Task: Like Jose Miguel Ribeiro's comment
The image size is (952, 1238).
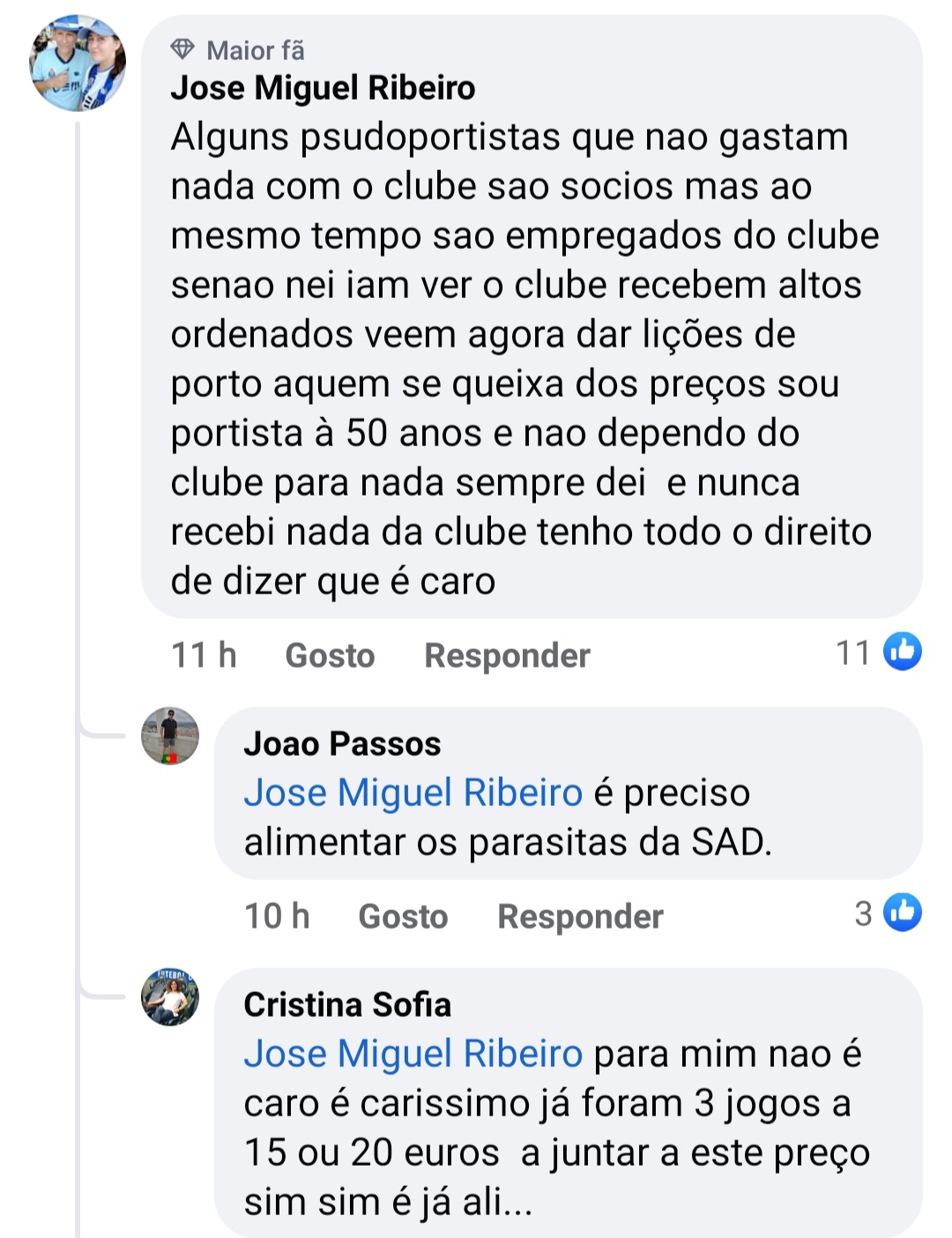Action: [x=330, y=655]
